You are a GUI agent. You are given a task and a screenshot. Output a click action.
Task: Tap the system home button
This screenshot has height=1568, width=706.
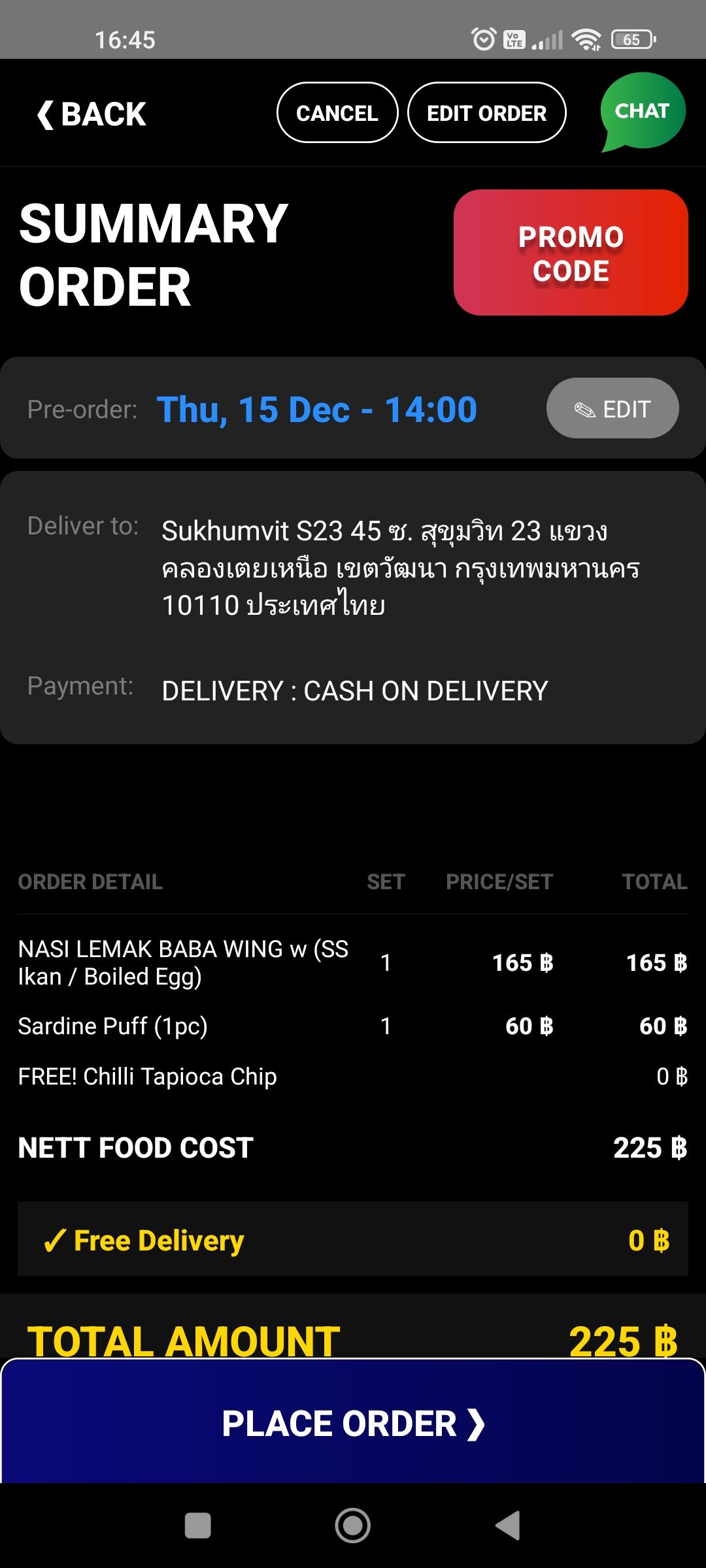click(353, 1526)
